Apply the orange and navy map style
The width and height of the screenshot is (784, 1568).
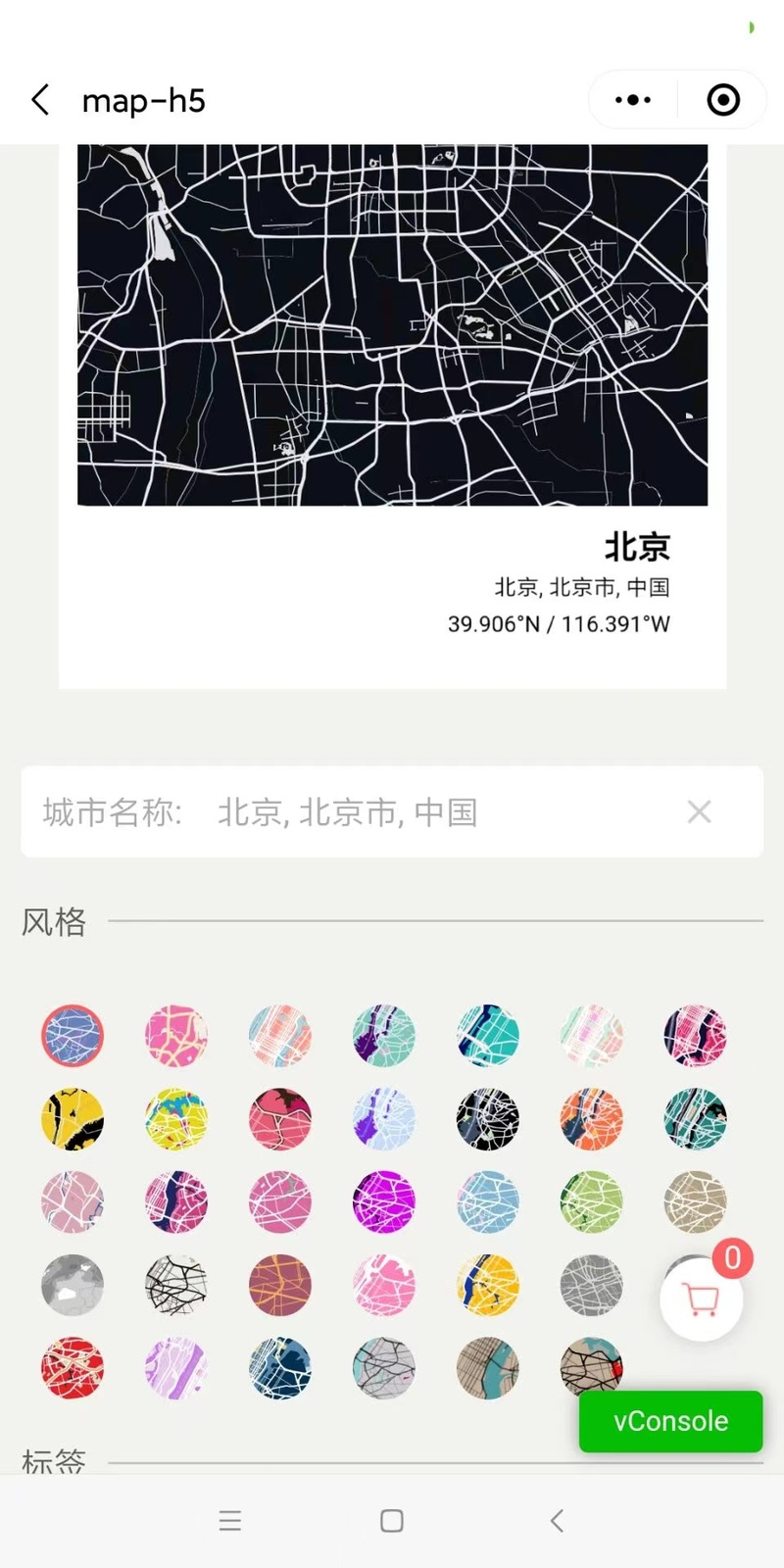[592, 1119]
